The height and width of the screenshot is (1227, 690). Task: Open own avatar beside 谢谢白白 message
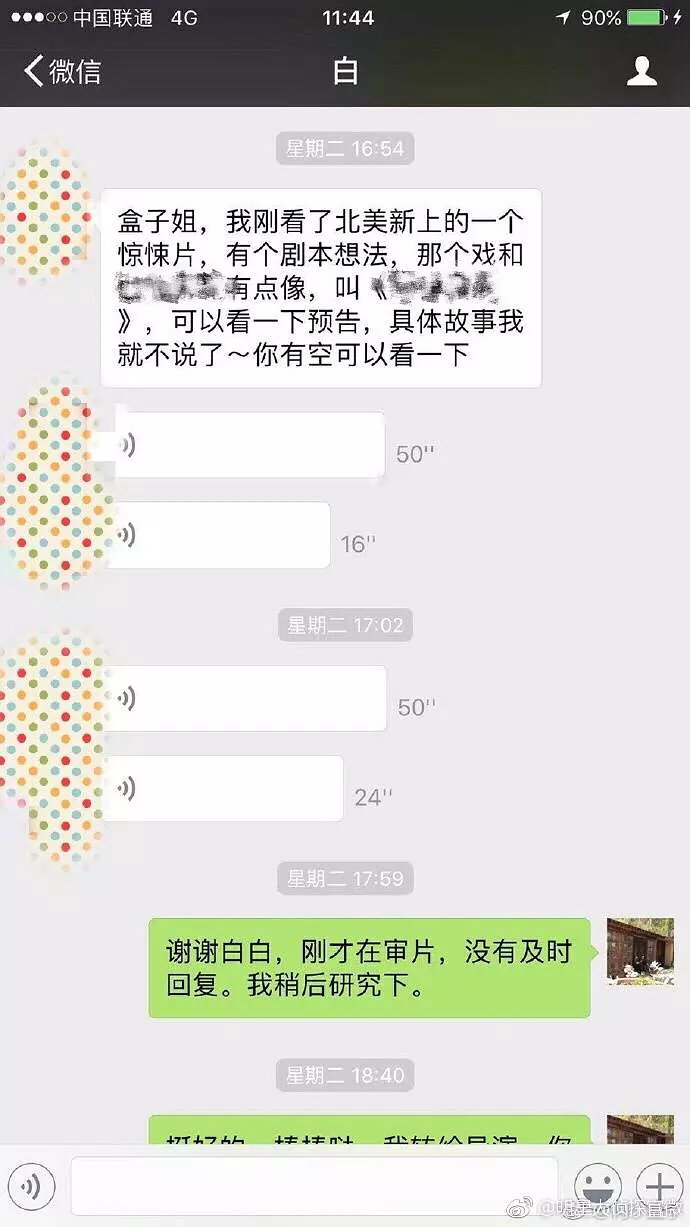pos(640,951)
